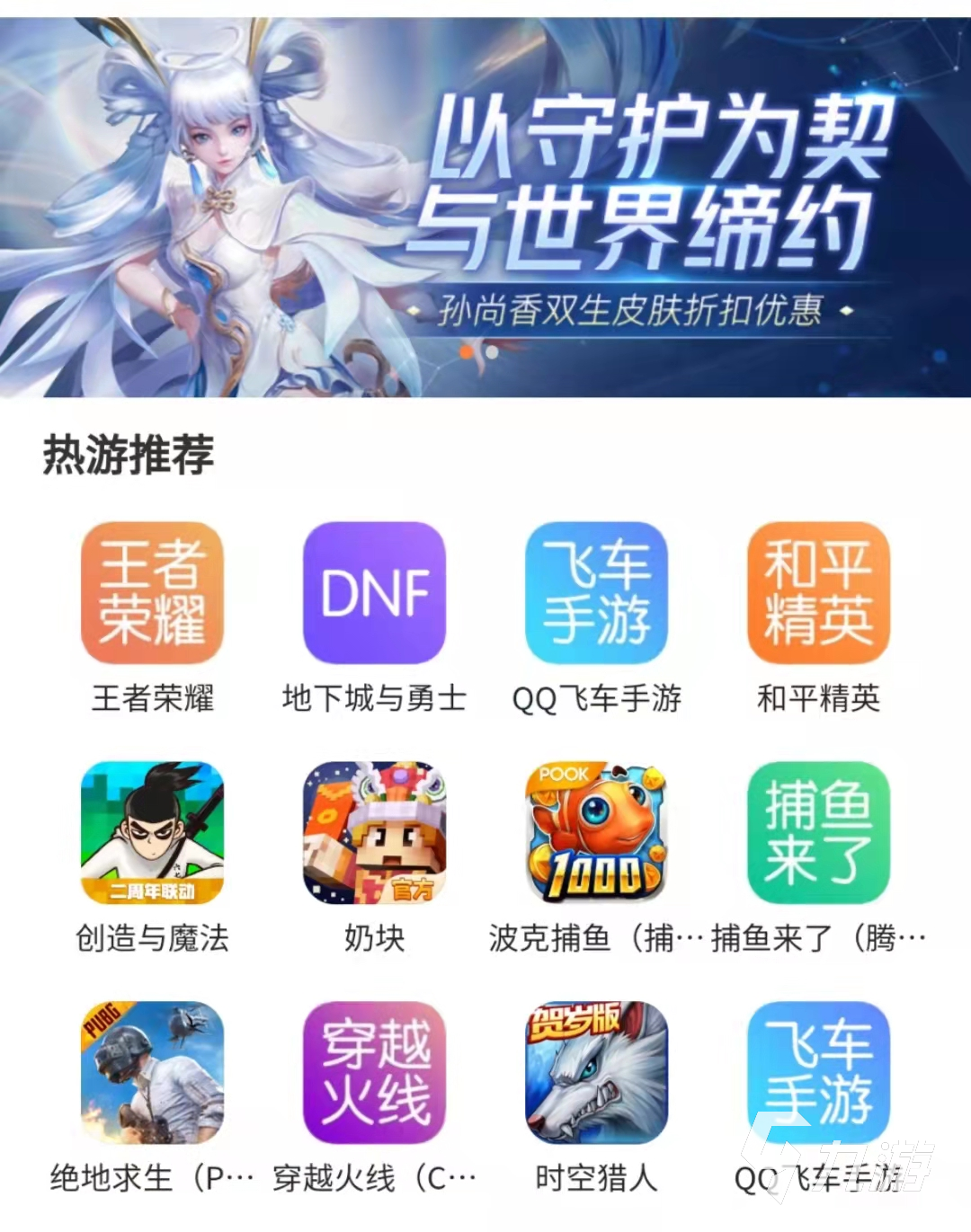
Task: Select 绝地求生 PUBG game
Action: click(152, 1072)
